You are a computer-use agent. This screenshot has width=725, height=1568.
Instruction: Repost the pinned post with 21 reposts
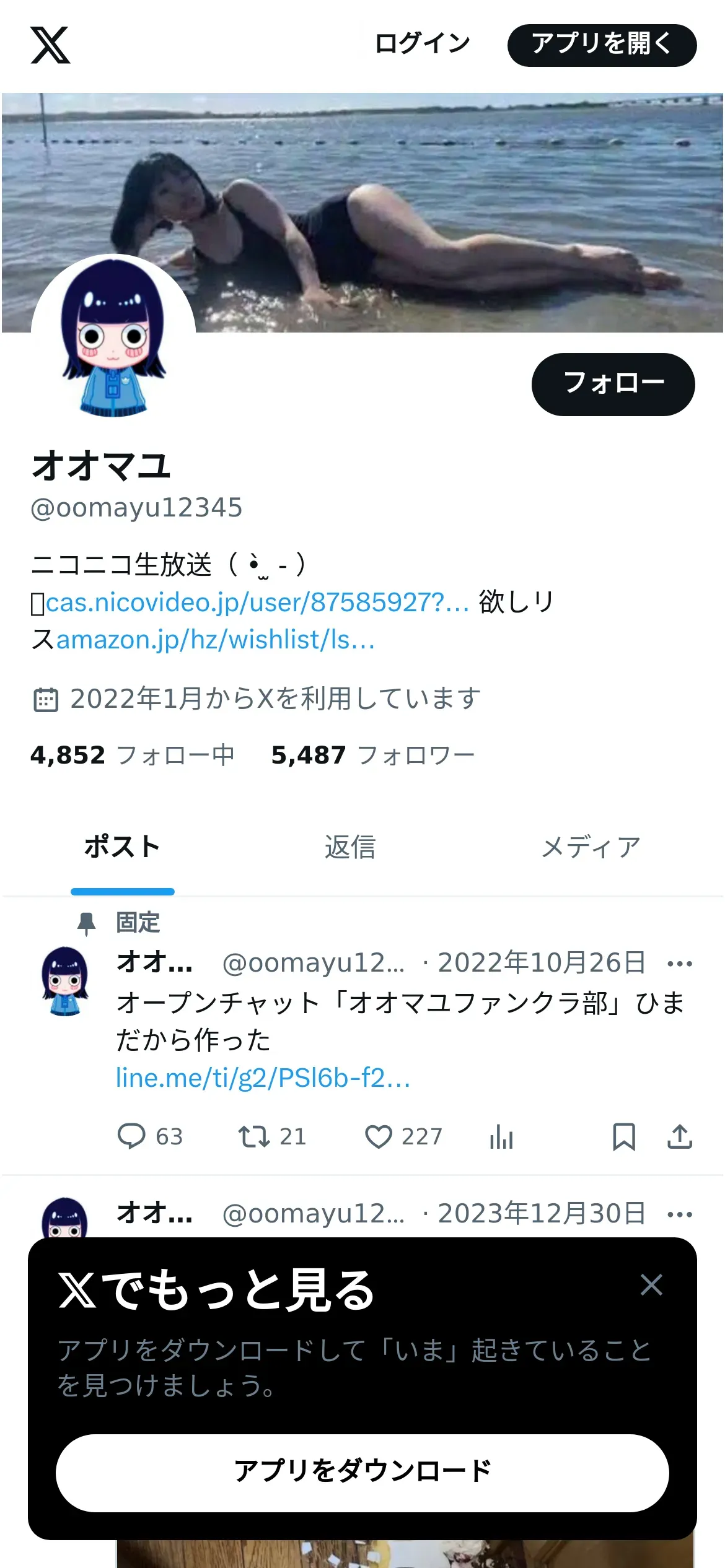[273, 1136]
